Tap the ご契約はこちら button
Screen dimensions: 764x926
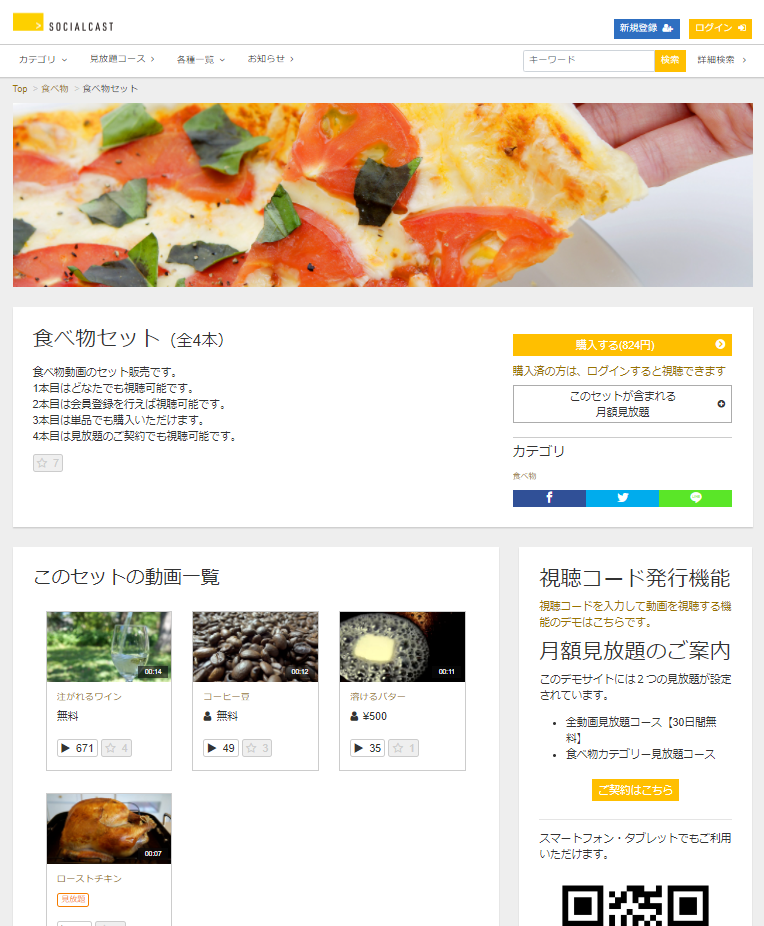point(635,790)
